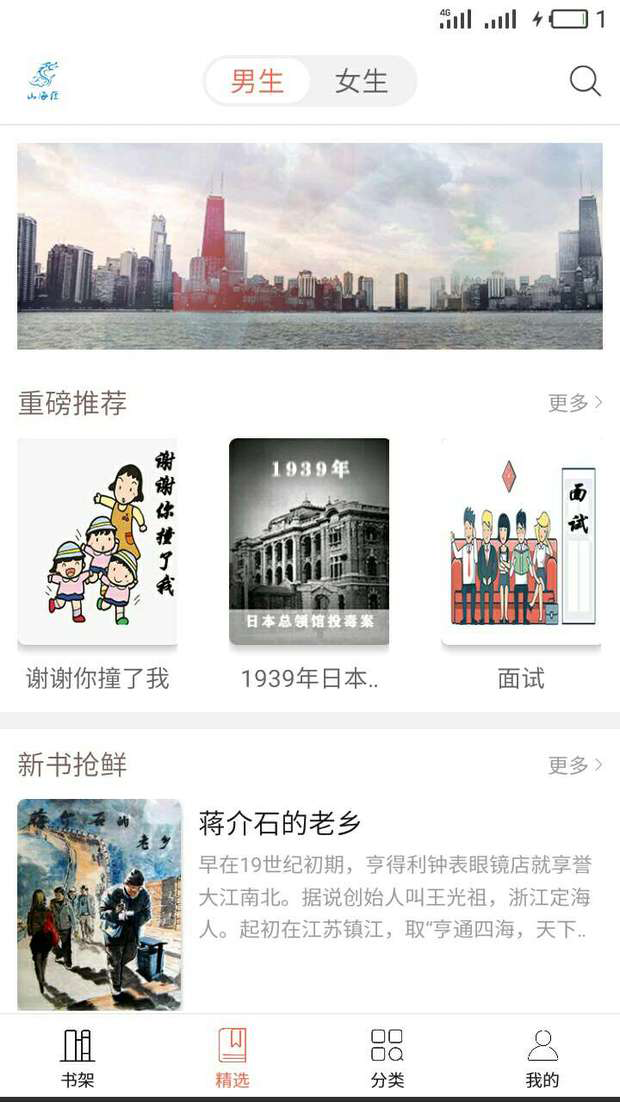Tap 更多 next to 新书抢鲜
Viewport: 620px width, 1102px height.
[x=575, y=765]
